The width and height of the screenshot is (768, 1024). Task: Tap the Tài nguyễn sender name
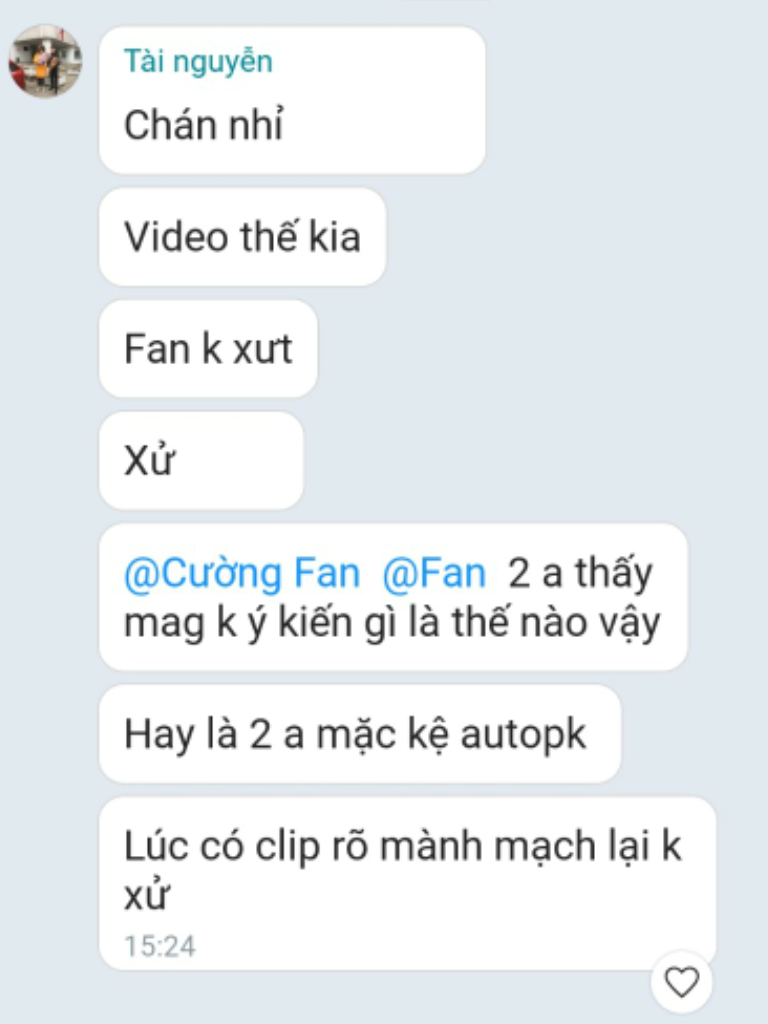[198, 62]
